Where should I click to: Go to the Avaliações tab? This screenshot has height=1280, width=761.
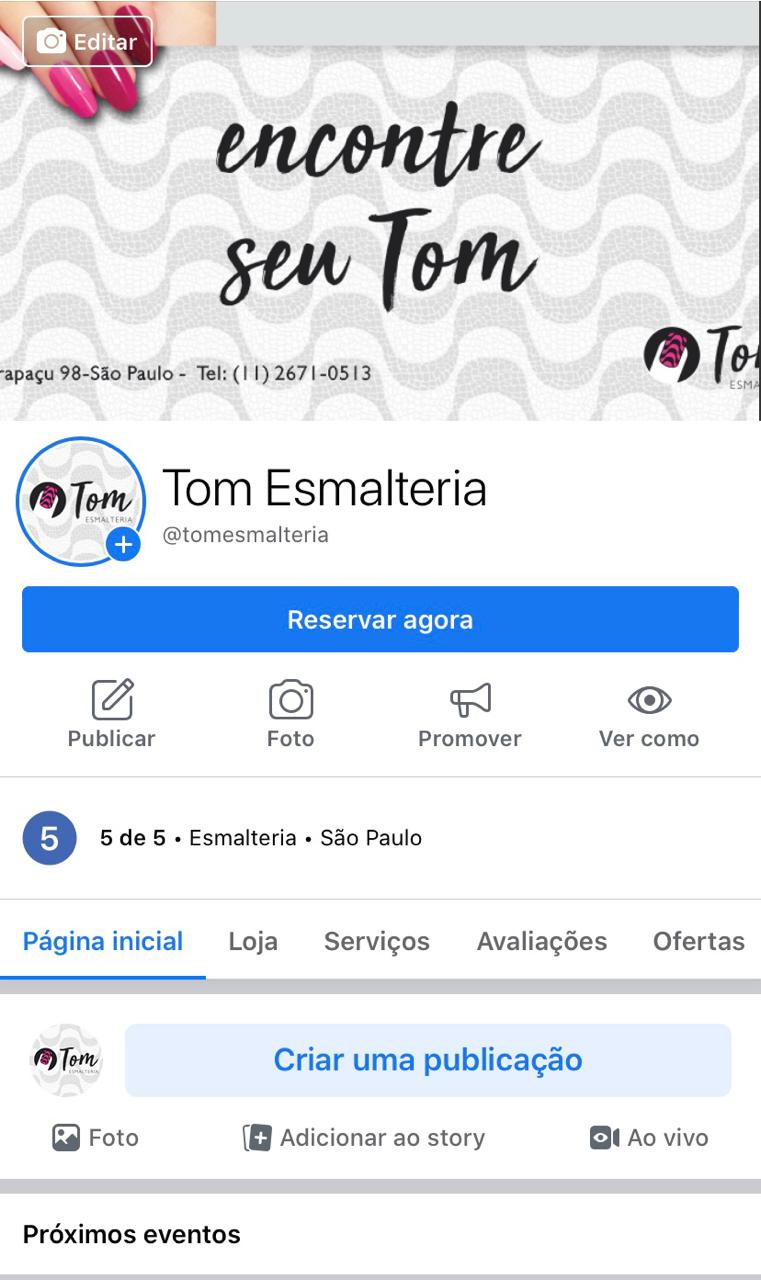(x=542, y=941)
